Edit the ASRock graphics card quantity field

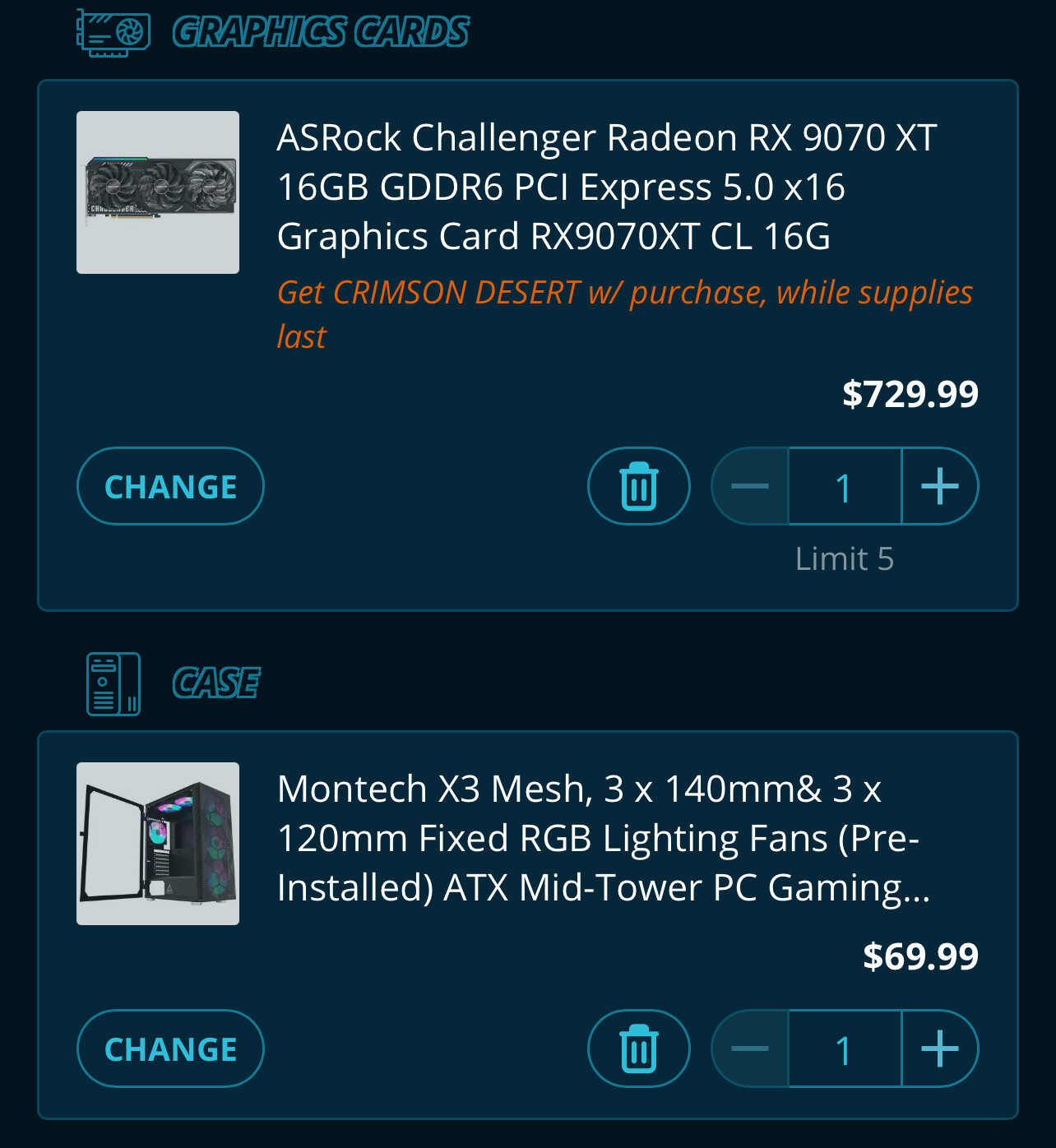(x=844, y=486)
